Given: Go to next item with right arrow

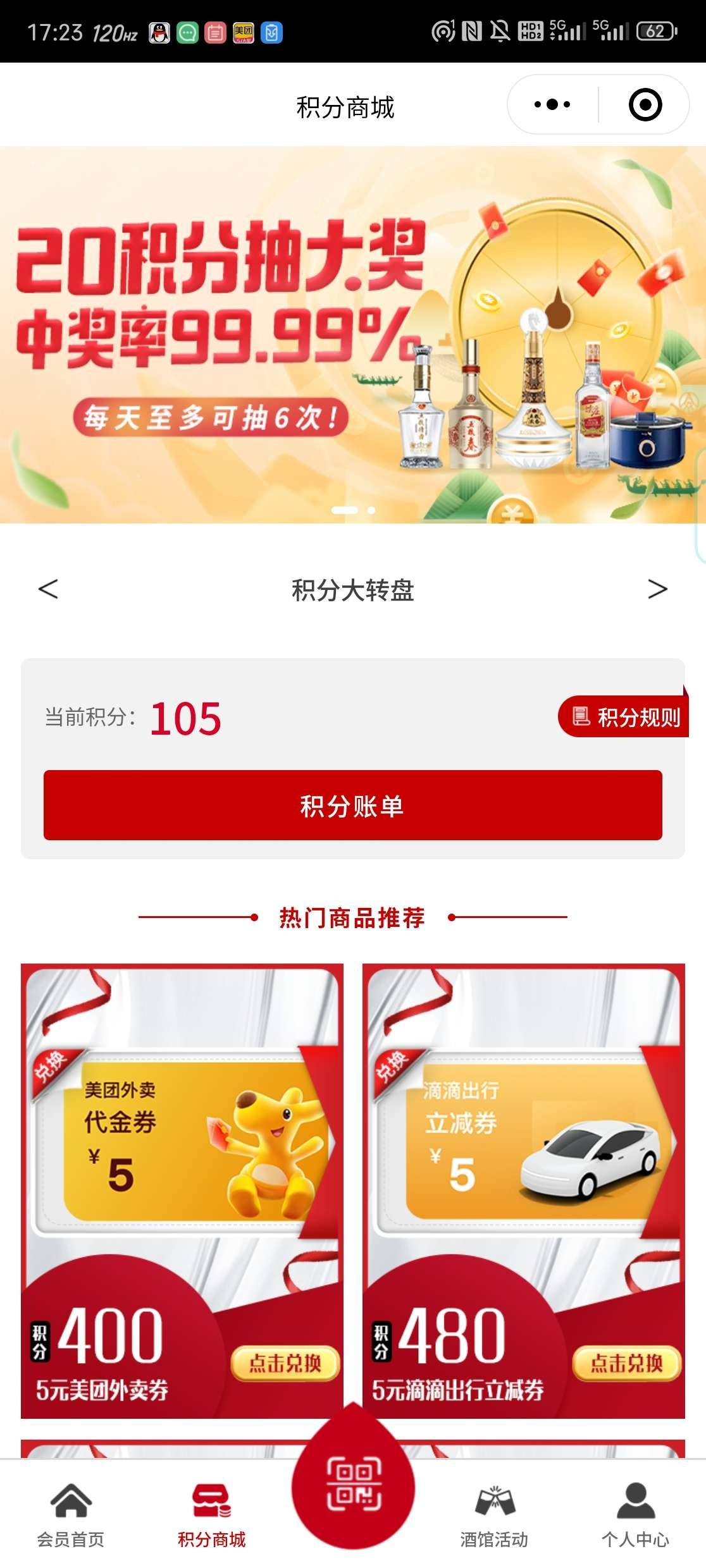Looking at the screenshot, I should (658, 589).
